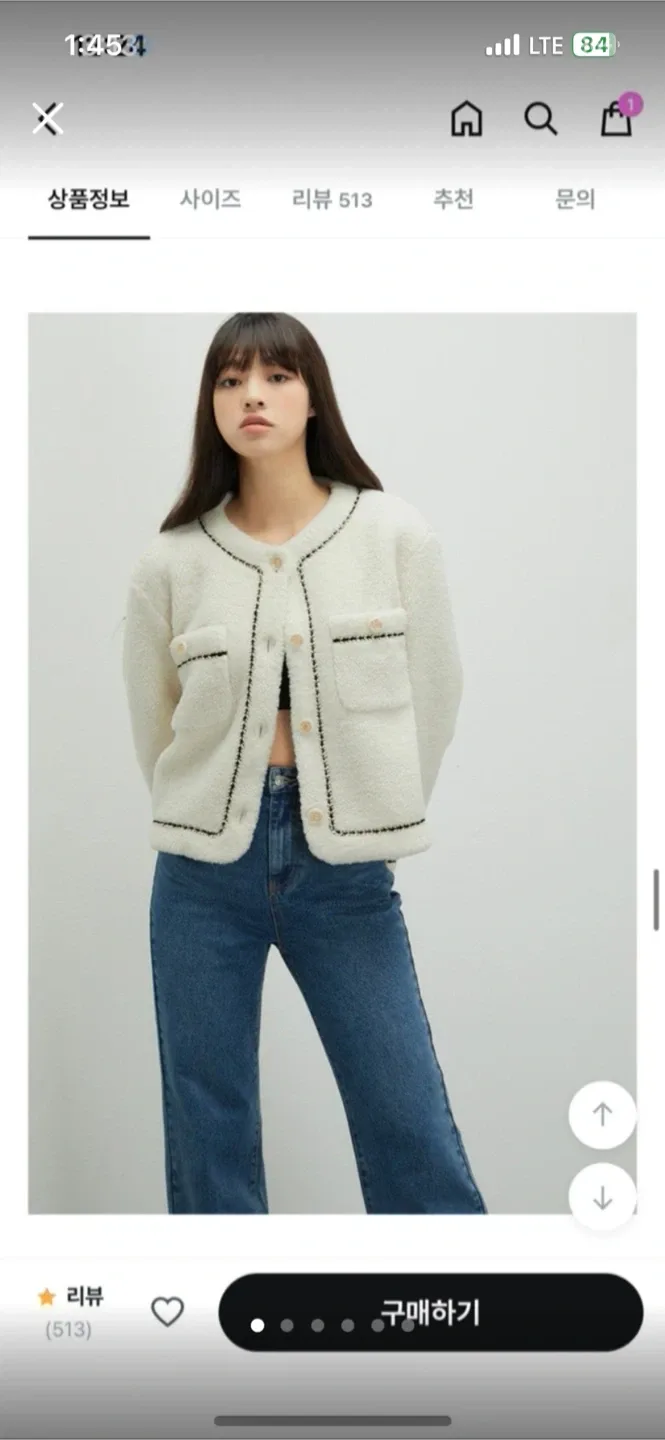665x1440 pixels.
Task: Open the star 리뷰 (513) reviews
Action: click(x=71, y=1311)
